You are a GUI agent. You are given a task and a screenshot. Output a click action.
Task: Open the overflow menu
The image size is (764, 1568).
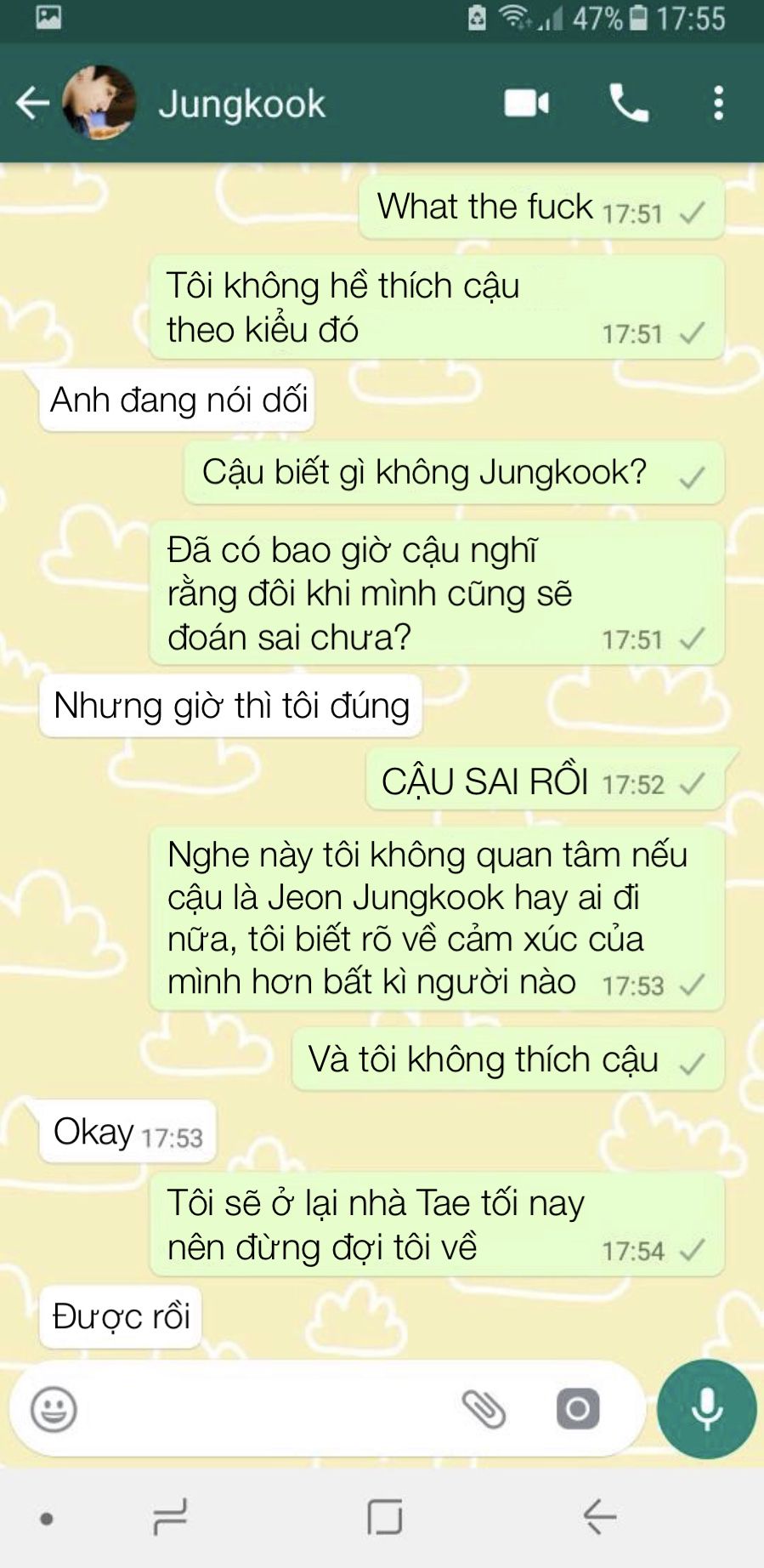coord(719,104)
